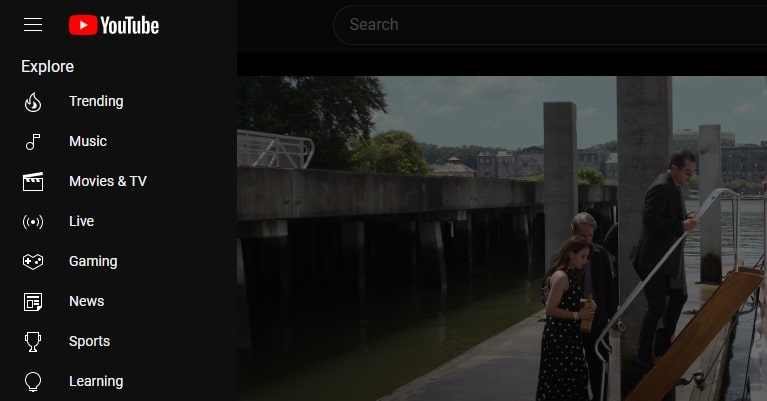Open the News section
Screen dimensions: 767x401
click(86, 301)
